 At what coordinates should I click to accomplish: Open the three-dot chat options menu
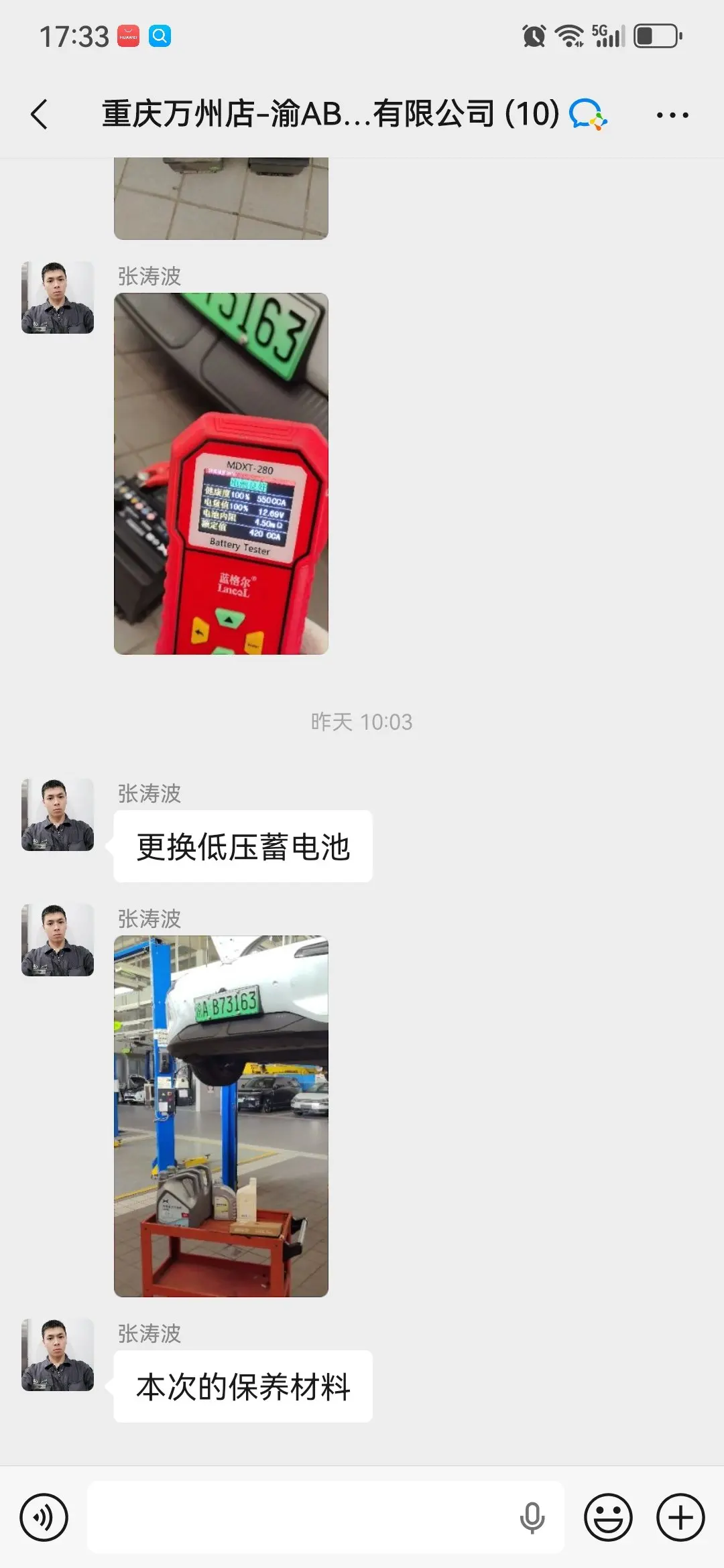click(x=672, y=115)
